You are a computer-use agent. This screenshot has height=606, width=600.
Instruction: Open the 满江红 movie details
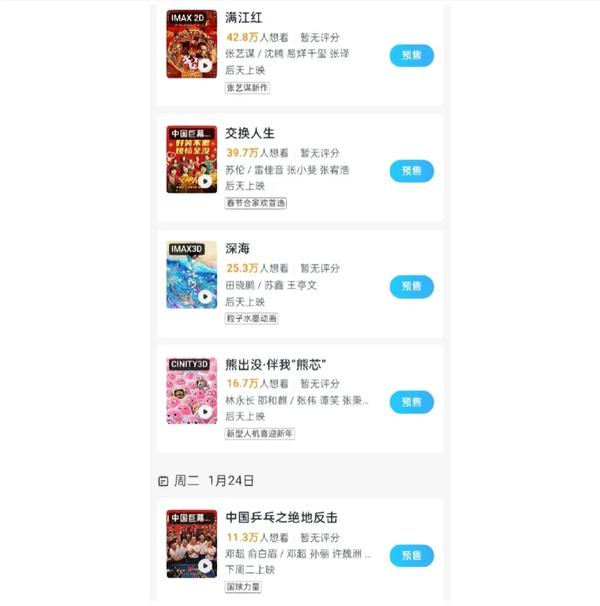pyautogui.click(x=244, y=18)
